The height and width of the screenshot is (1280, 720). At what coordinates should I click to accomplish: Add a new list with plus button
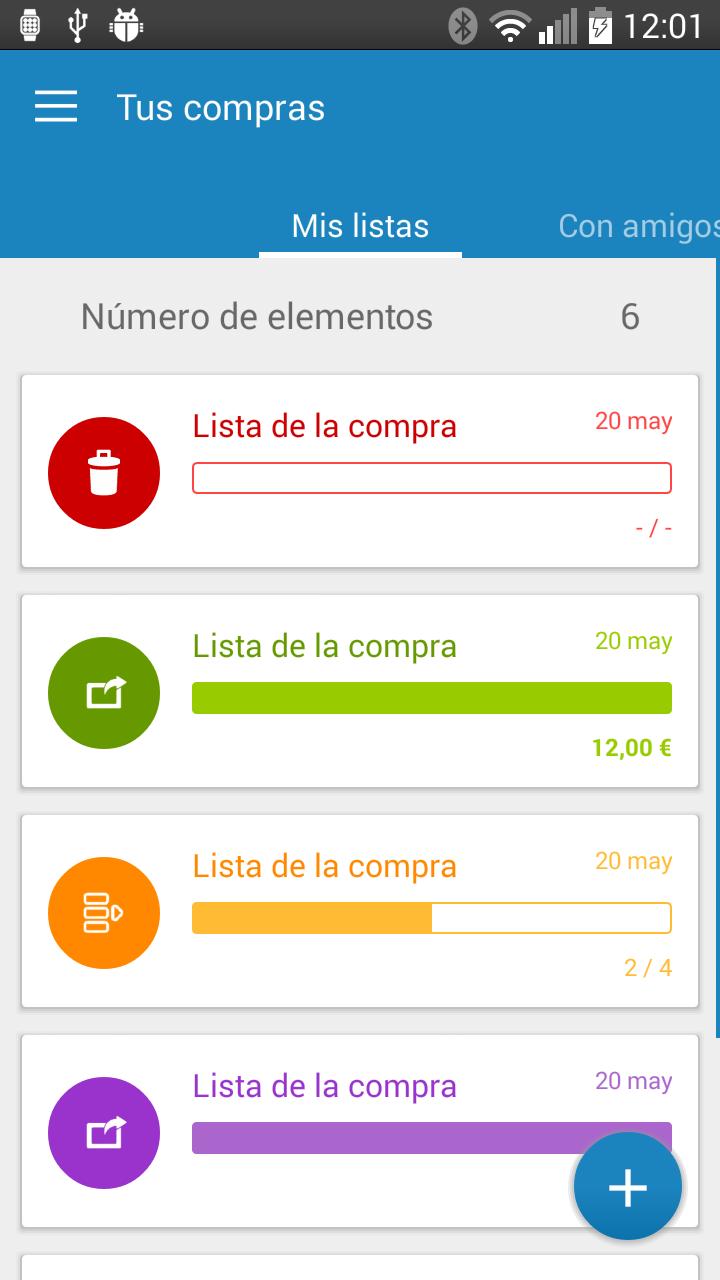coord(628,1187)
